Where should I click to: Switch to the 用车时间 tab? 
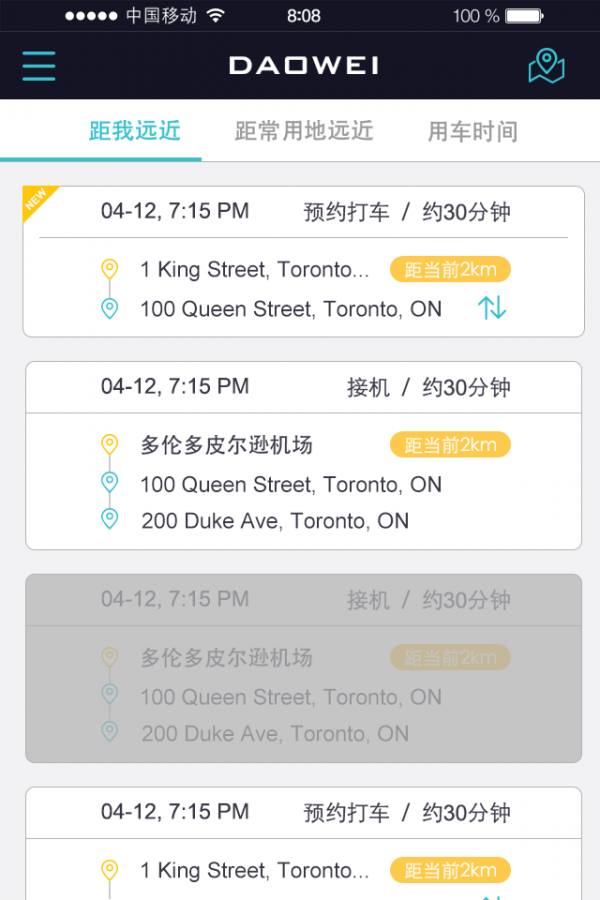pos(472,131)
